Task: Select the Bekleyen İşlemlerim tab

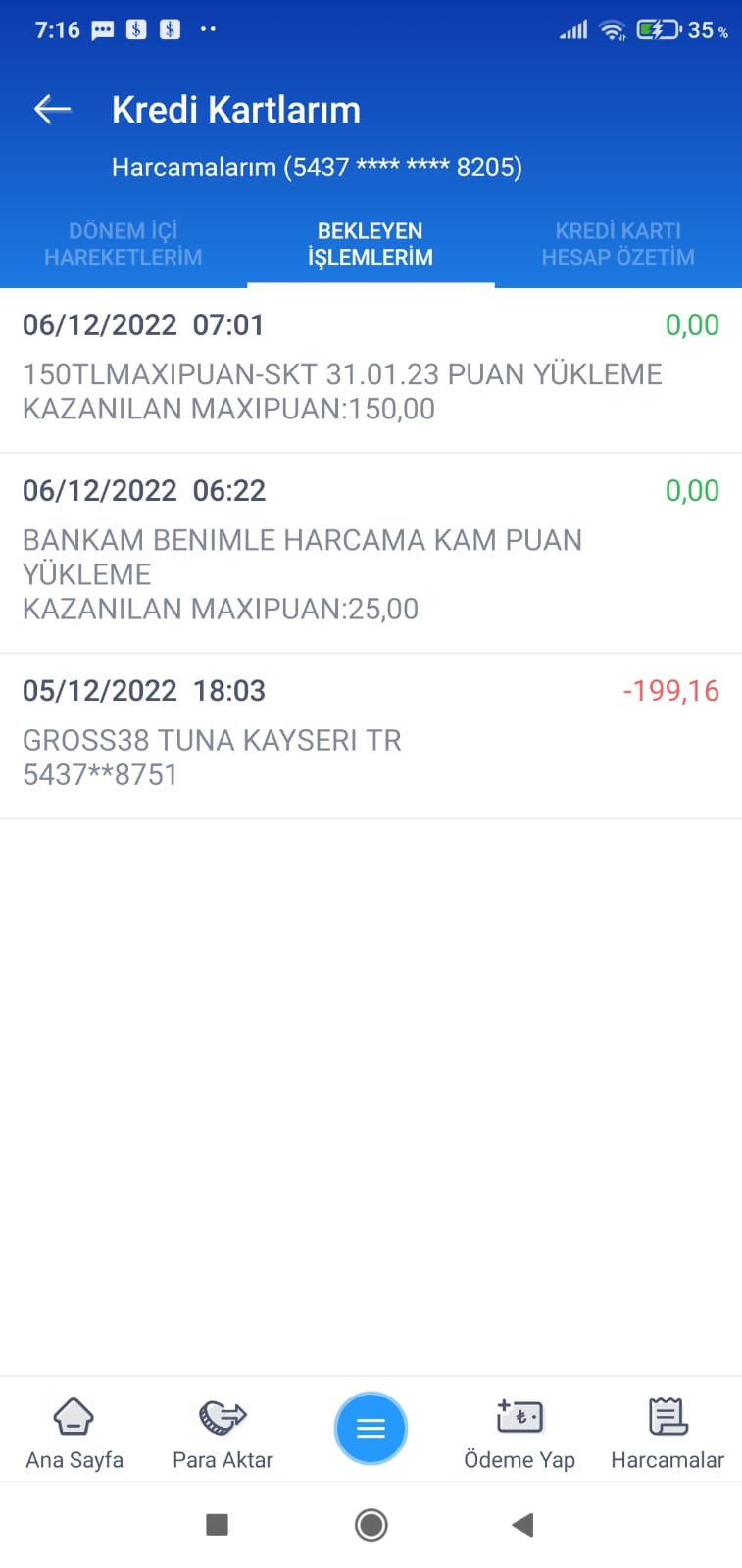Action: click(371, 244)
